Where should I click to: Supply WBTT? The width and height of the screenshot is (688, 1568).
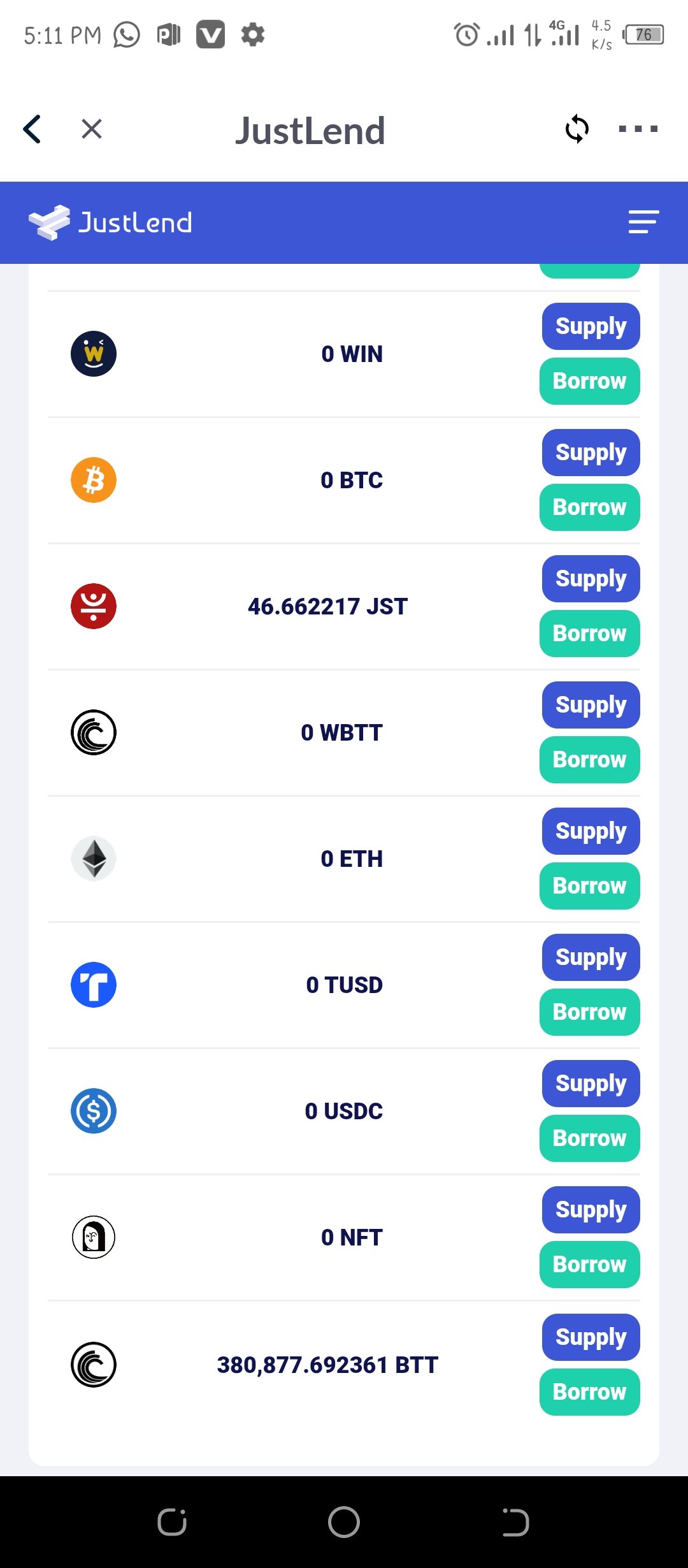click(591, 705)
